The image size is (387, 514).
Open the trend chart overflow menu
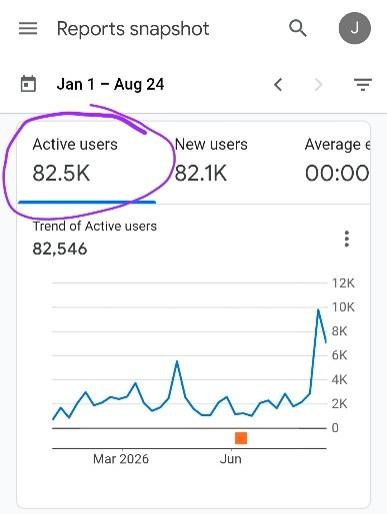[347, 239]
